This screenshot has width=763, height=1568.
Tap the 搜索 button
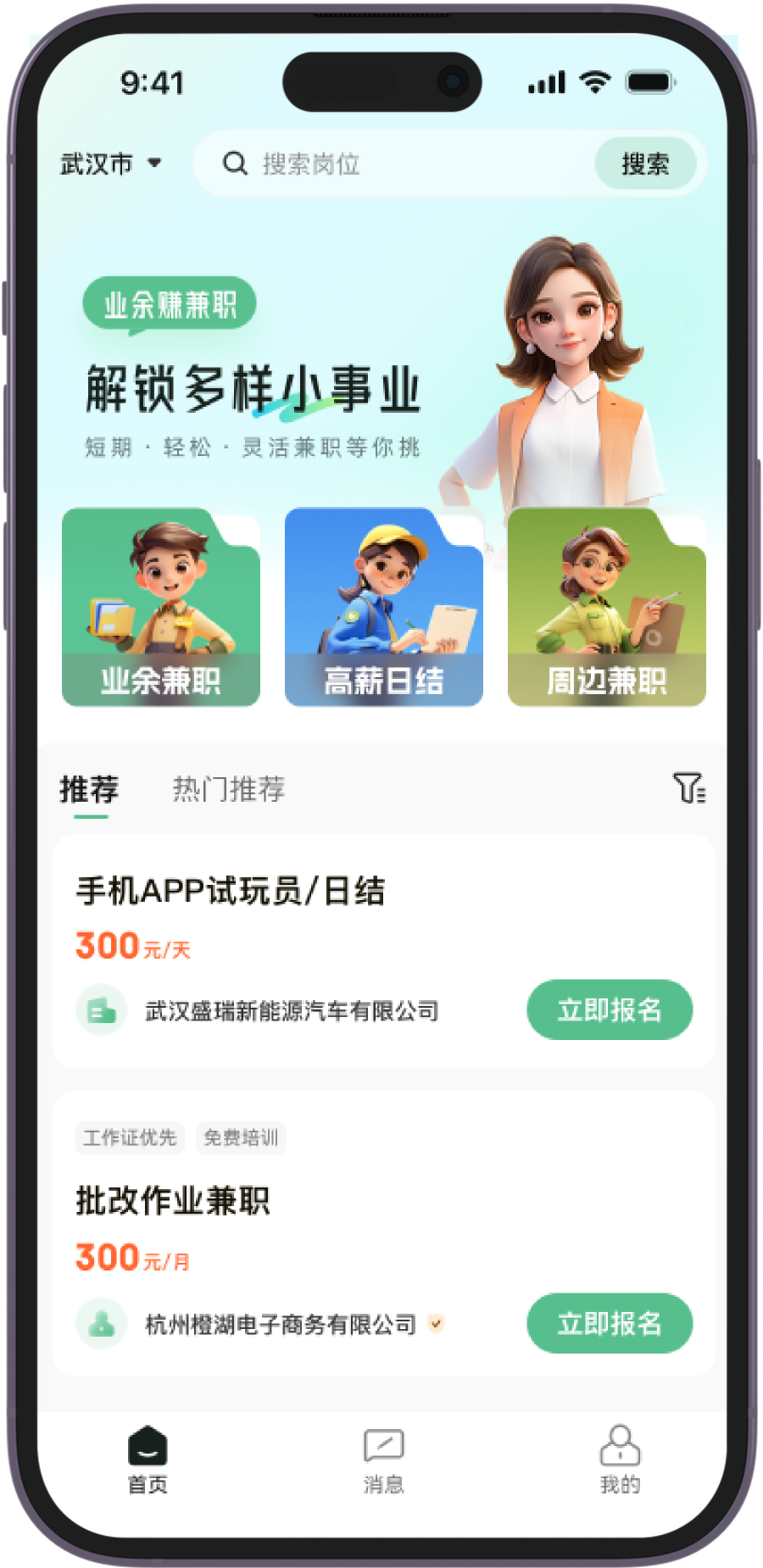(645, 164)
